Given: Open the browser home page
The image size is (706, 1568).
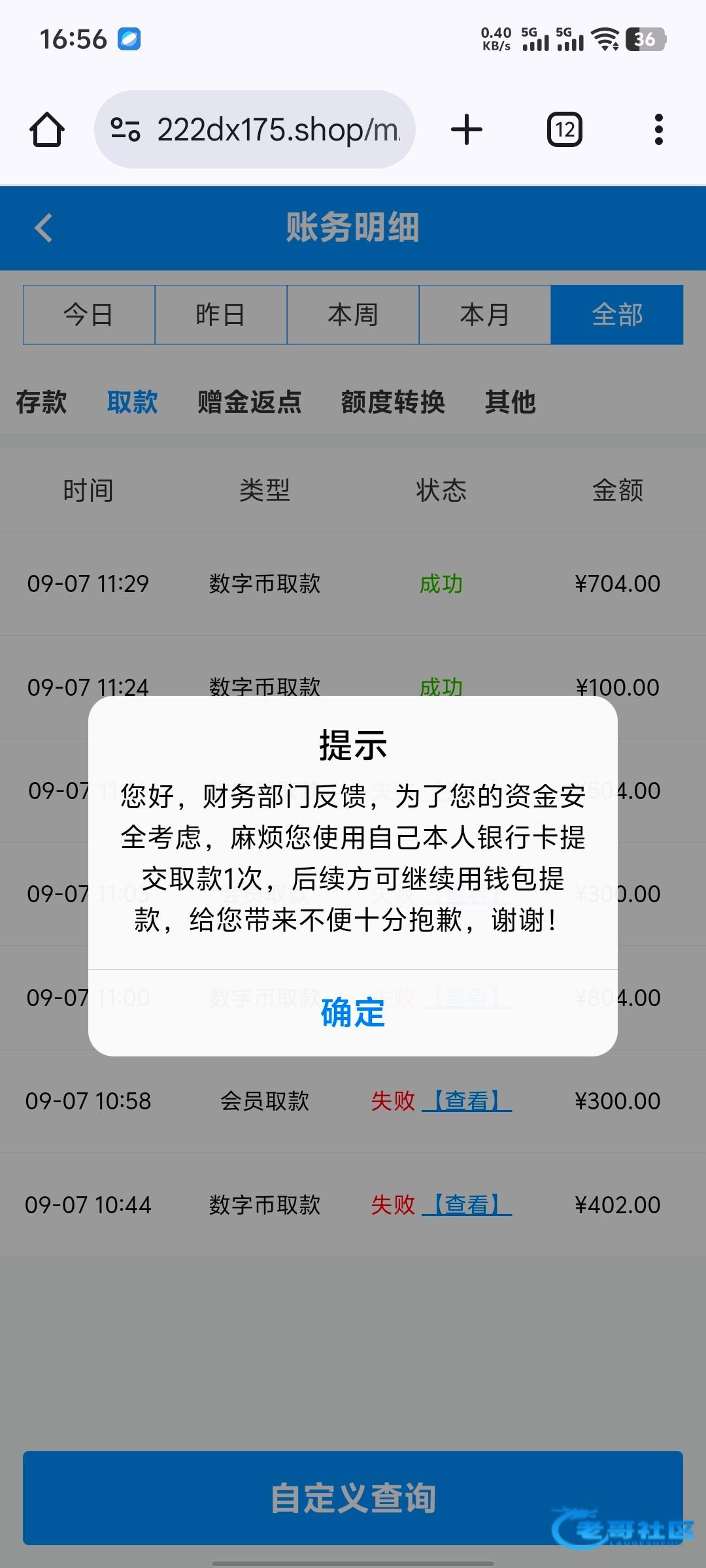Looking at the screenshot, I should [47, 129].
